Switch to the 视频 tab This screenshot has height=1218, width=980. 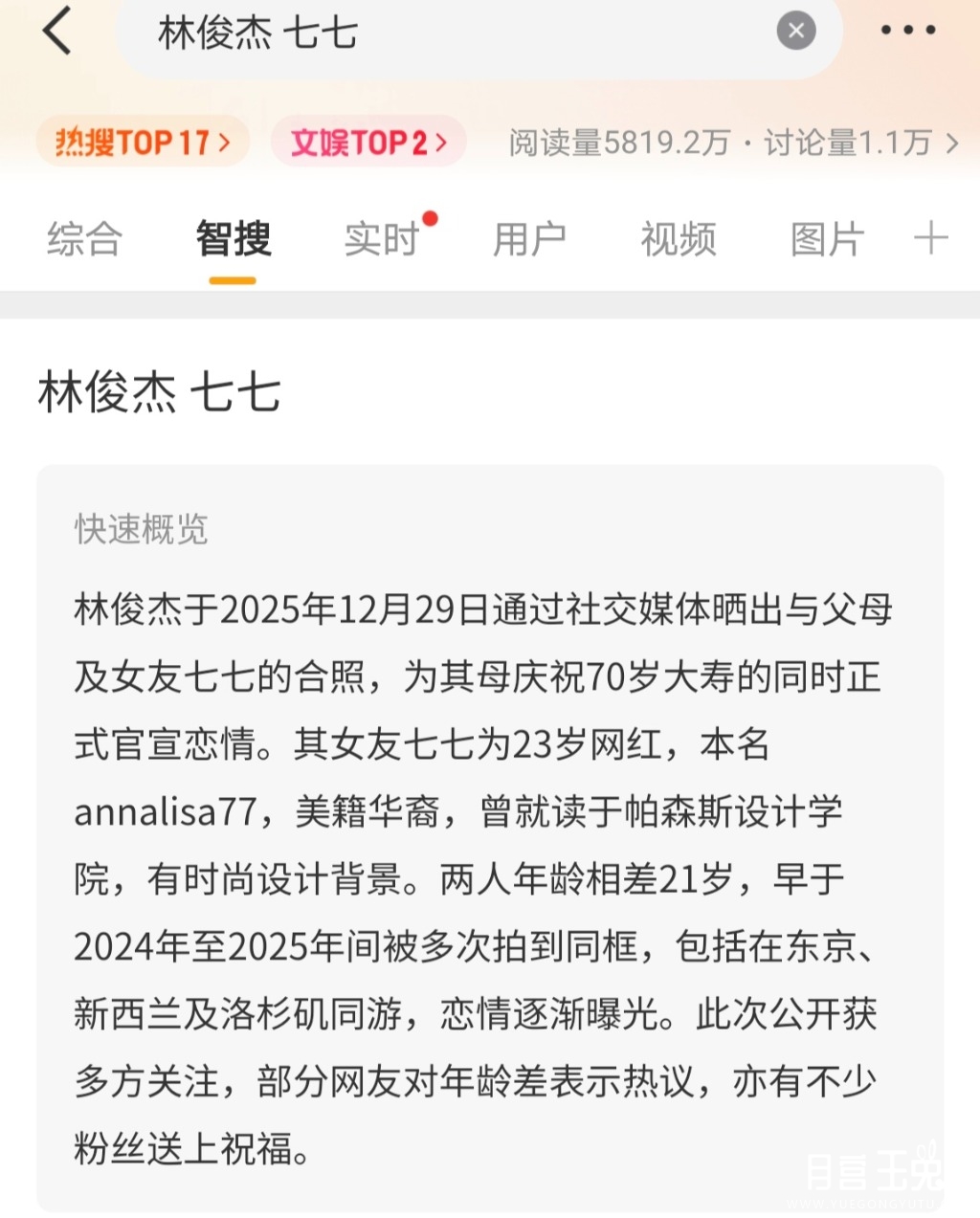pos(678,239)
